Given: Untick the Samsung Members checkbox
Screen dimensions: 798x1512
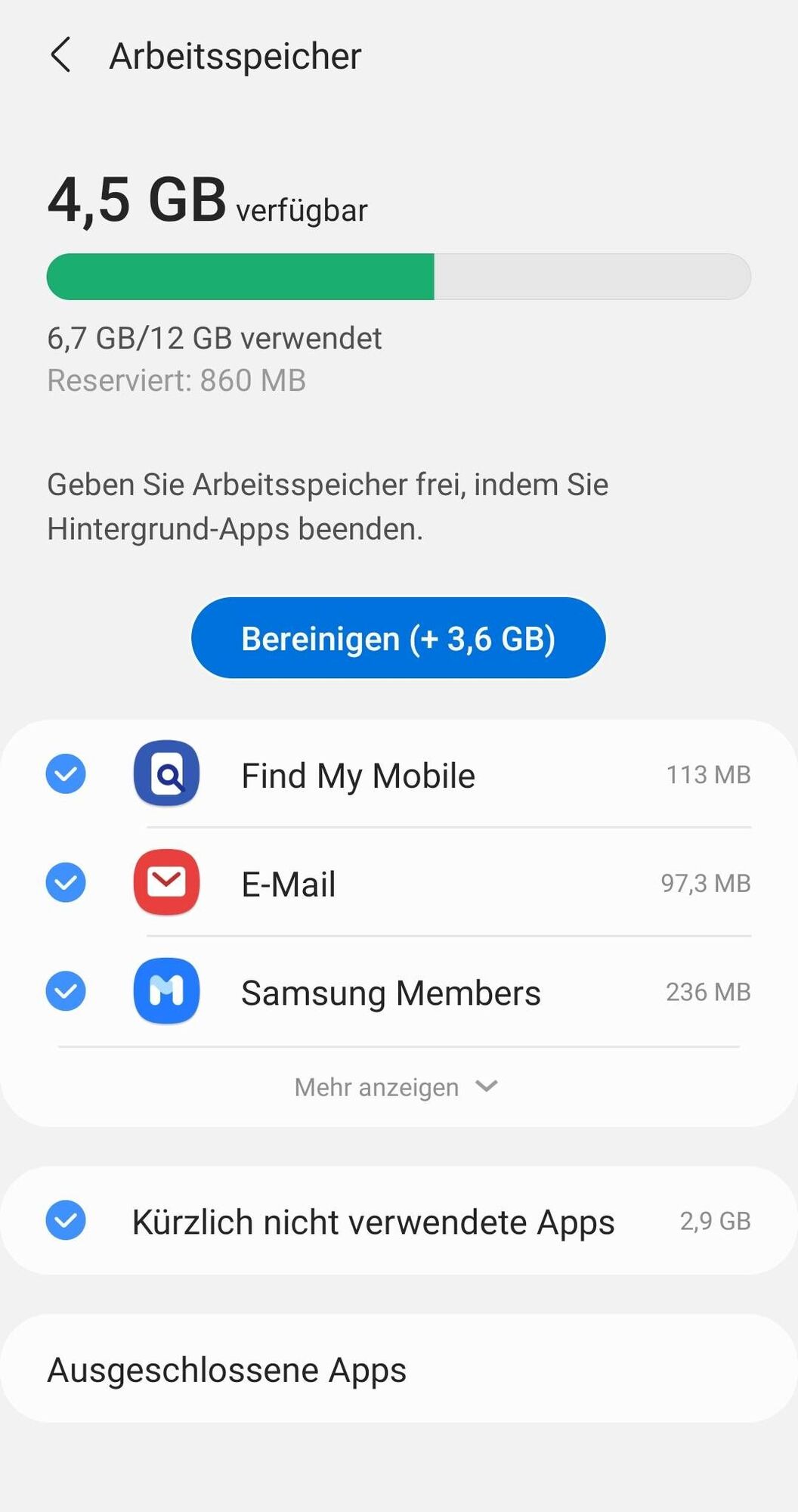Looking at the screenshot, I should (x=66, y=991).
